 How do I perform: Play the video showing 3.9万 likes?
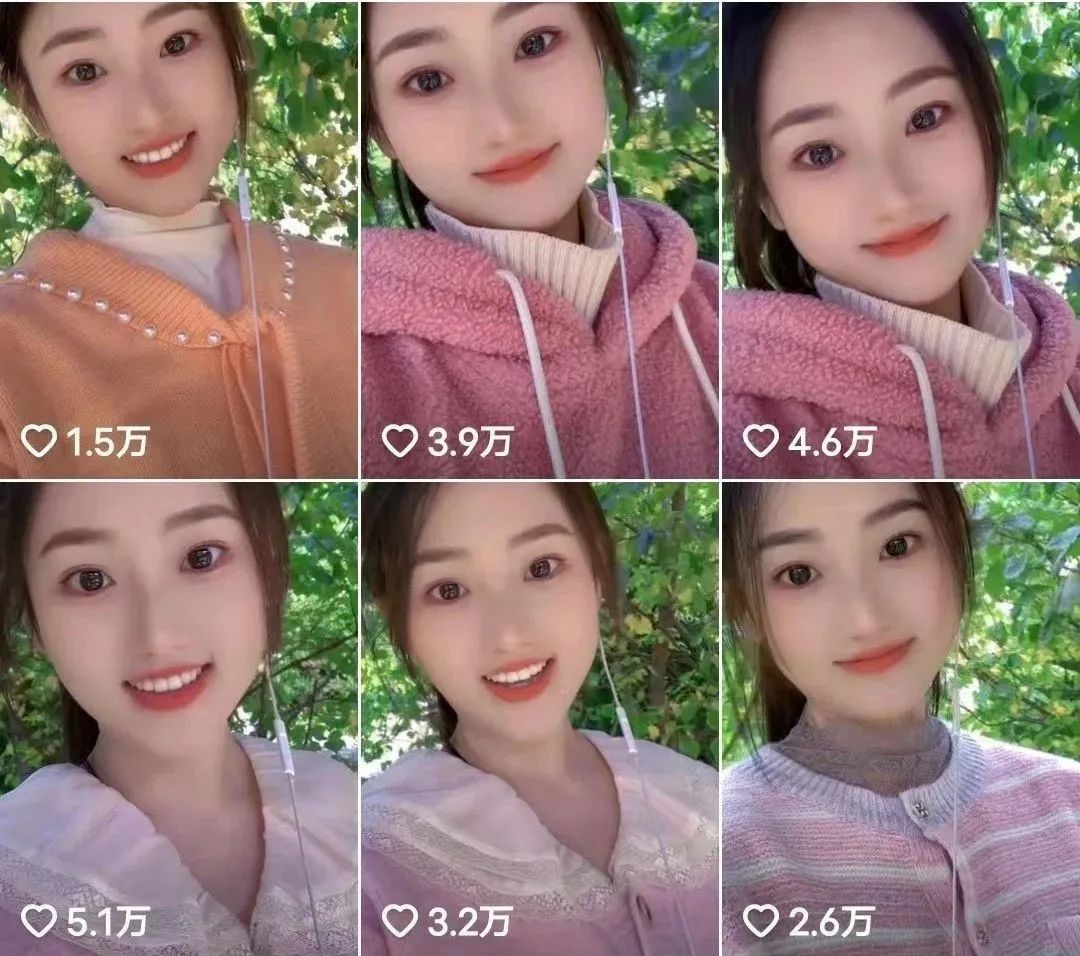pyautogui.click(x=539, y=240)
